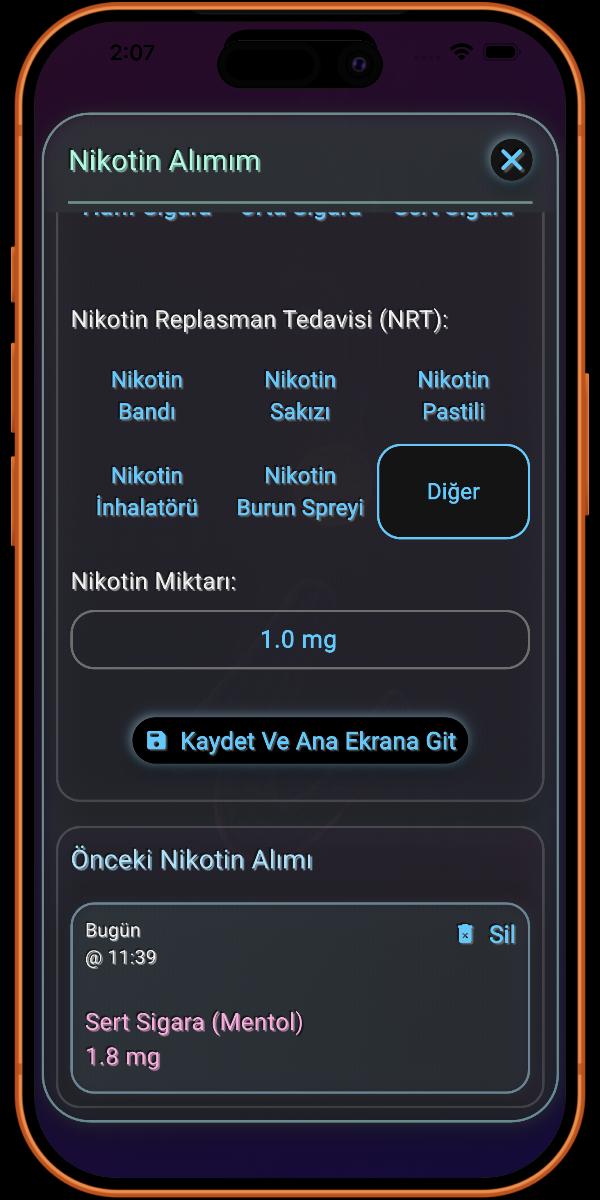Pick Nikotin Pastili
The height and width of the screenshot is (1200, 600).
pos(453,395)
